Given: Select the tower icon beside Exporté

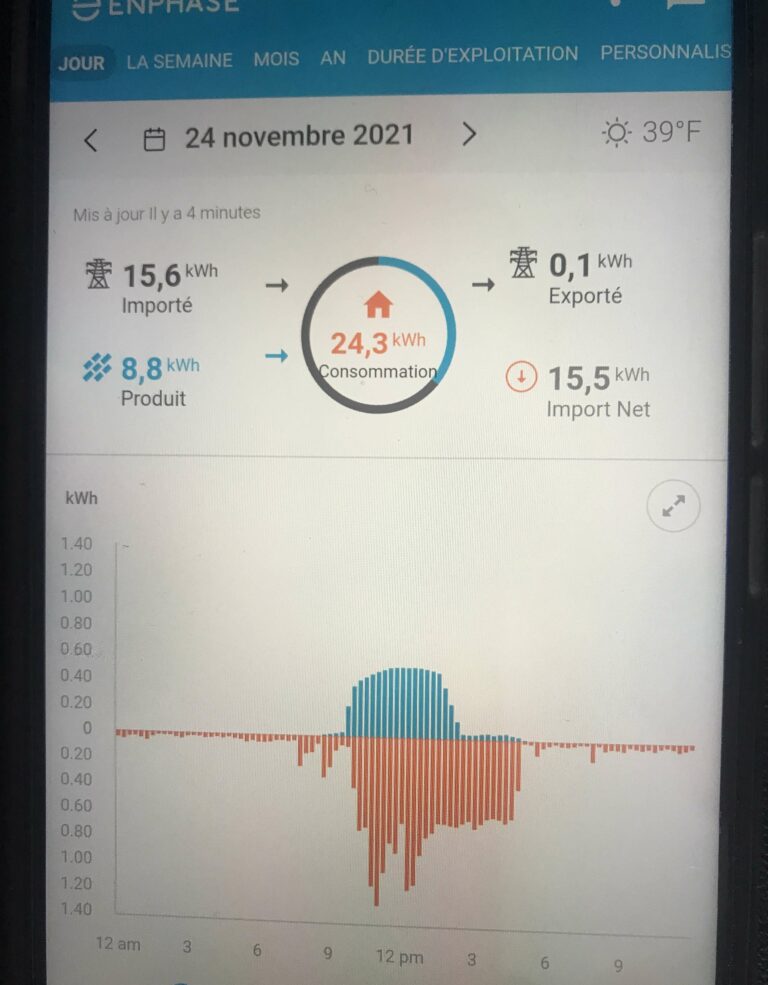Looking at the screenshot, I should point(522,265).
